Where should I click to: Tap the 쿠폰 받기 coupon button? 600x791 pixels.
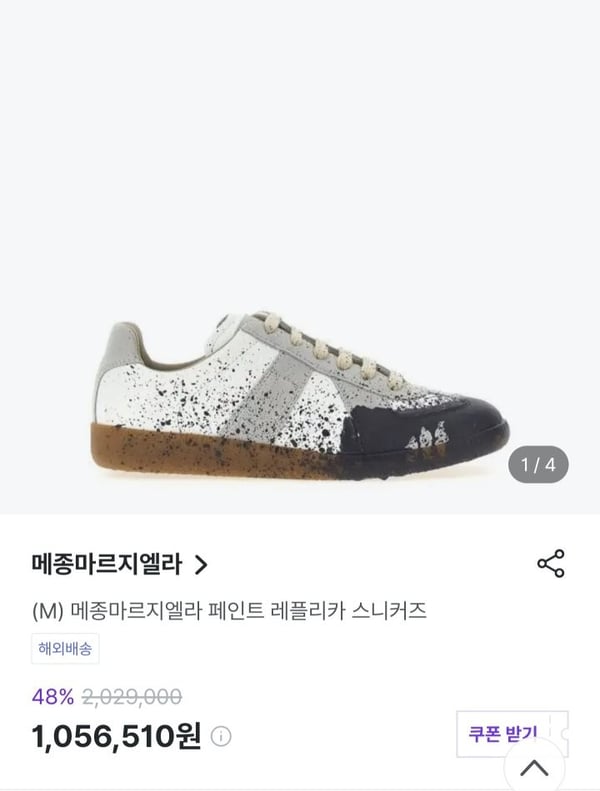click(503, 732)
